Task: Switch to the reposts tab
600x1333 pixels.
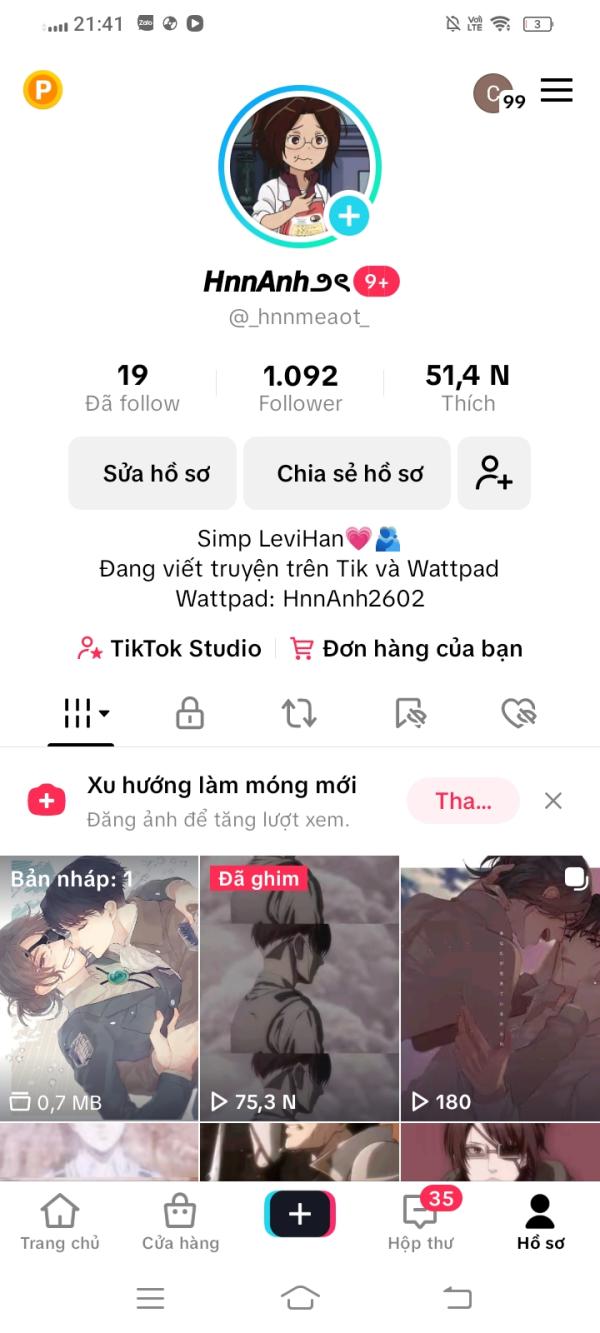Action: (x=299, y=713)
